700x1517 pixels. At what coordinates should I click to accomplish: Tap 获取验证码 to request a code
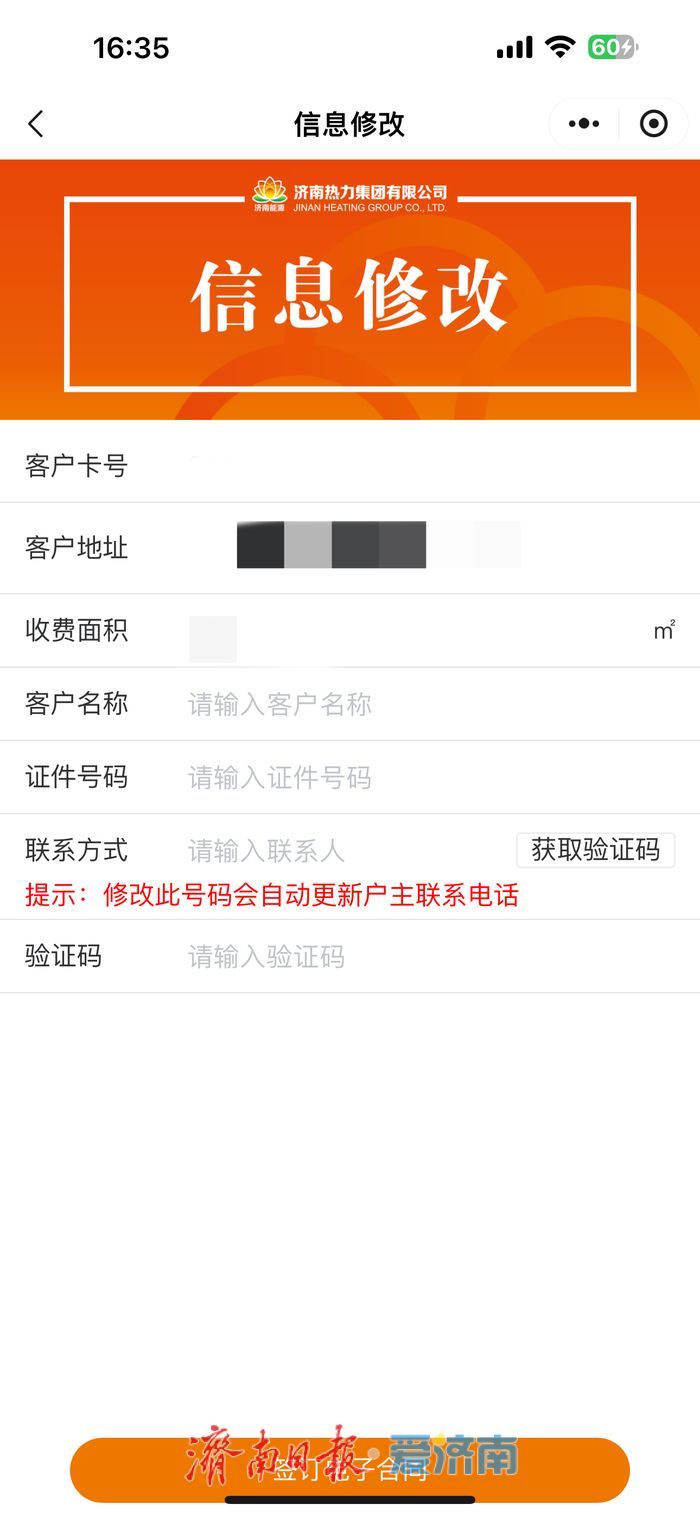(x=596, y=850)
